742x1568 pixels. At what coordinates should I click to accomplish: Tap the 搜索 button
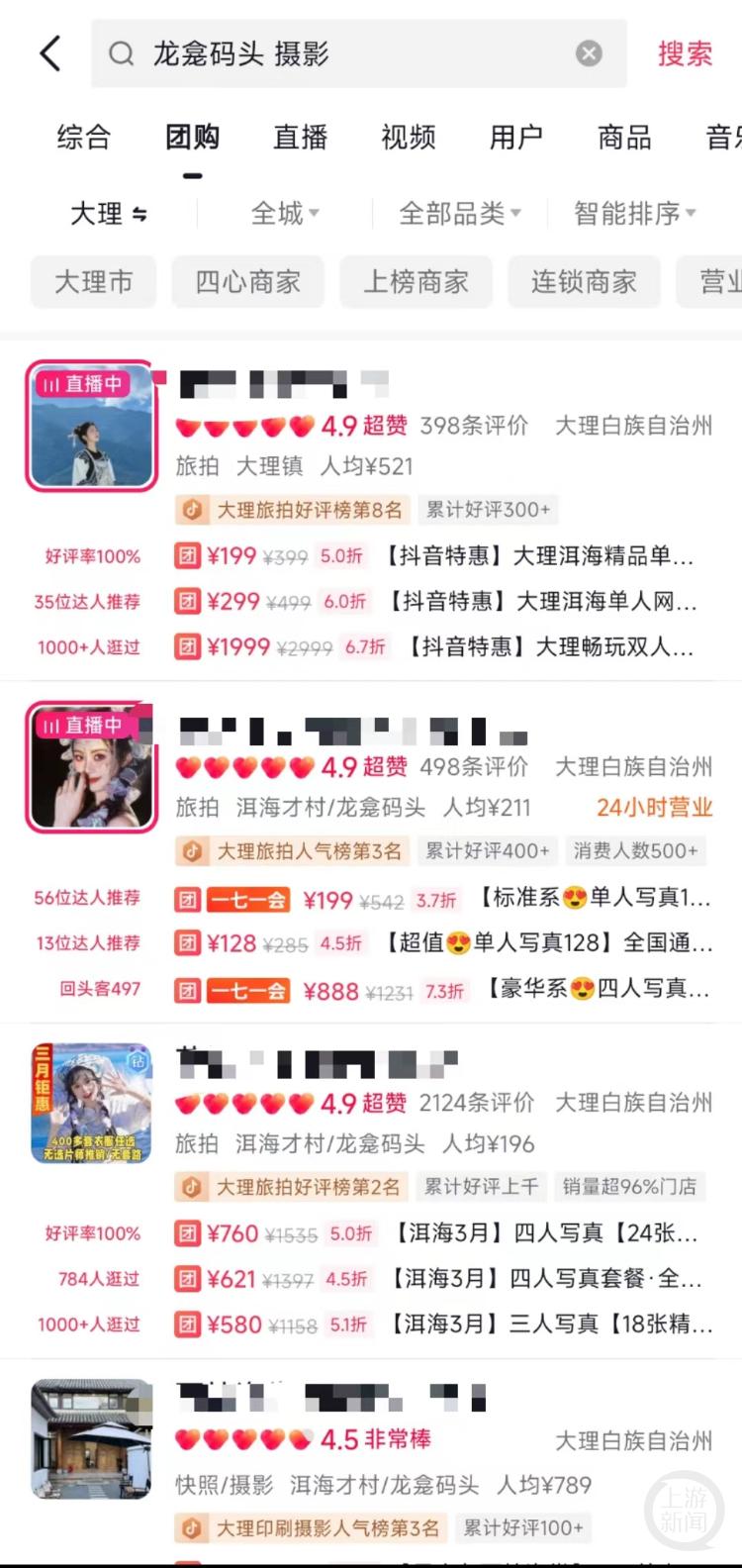[685, 53]
